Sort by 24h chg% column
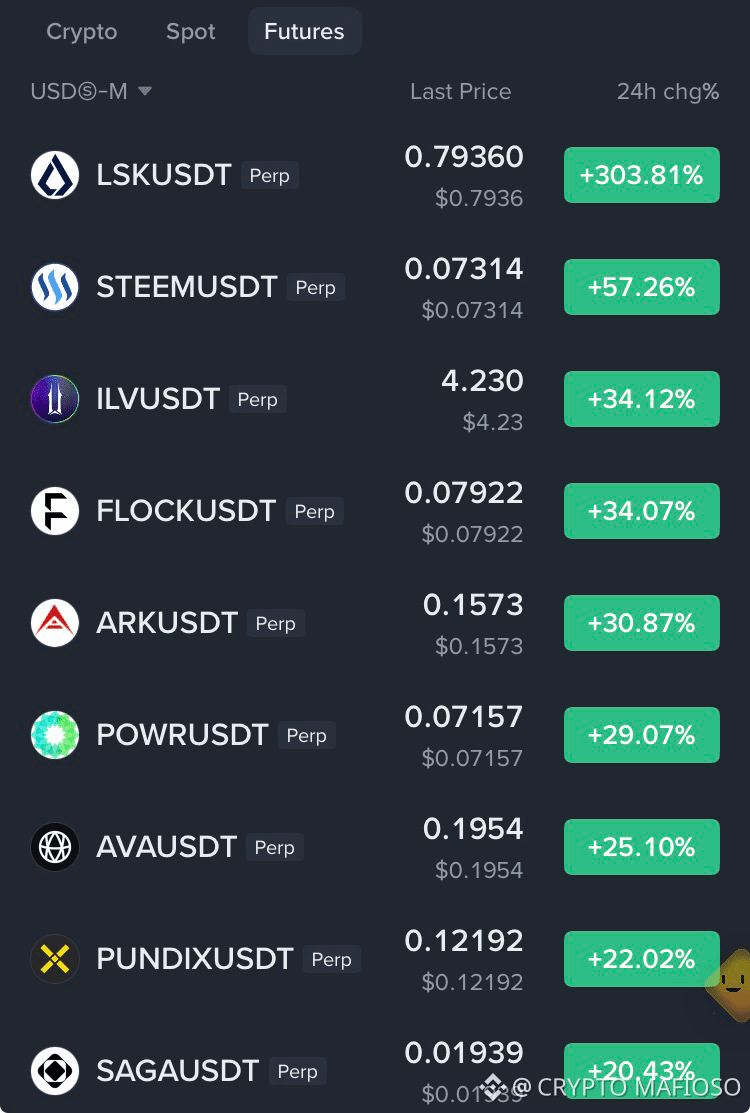 click(668, 92)
